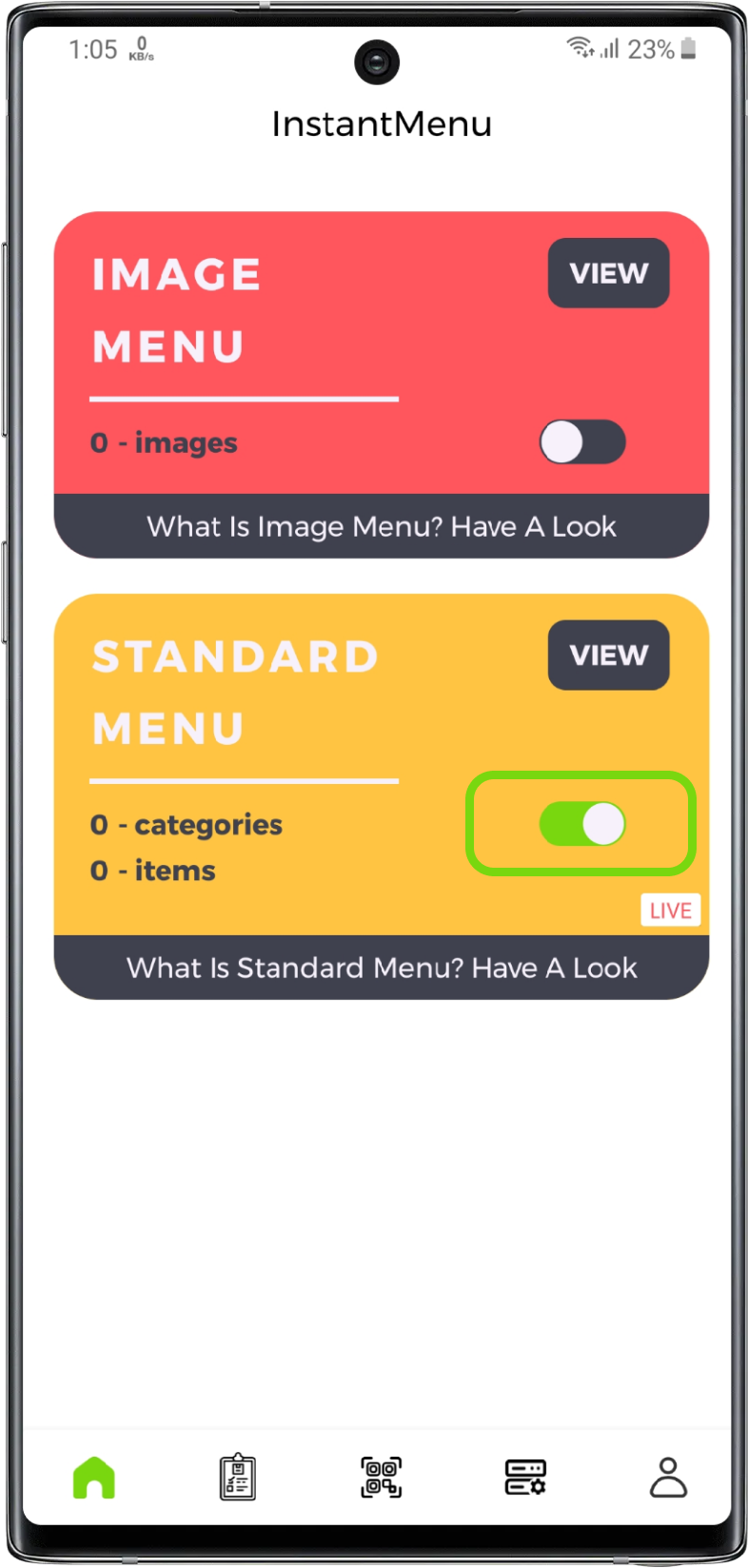This screenshot has height=1568, width=748.
Task: Switch to the clipboard orders tab
Action: (237, 1478)
